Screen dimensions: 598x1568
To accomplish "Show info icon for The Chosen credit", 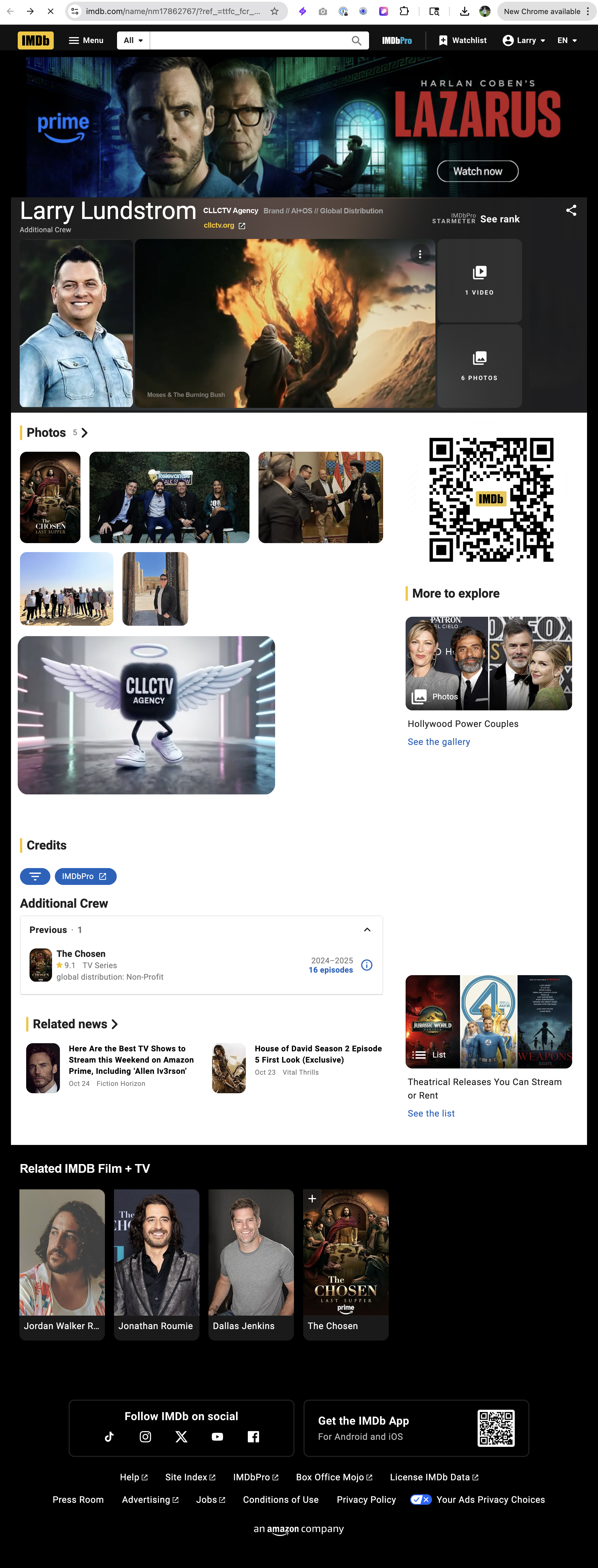I will (367, 965).
